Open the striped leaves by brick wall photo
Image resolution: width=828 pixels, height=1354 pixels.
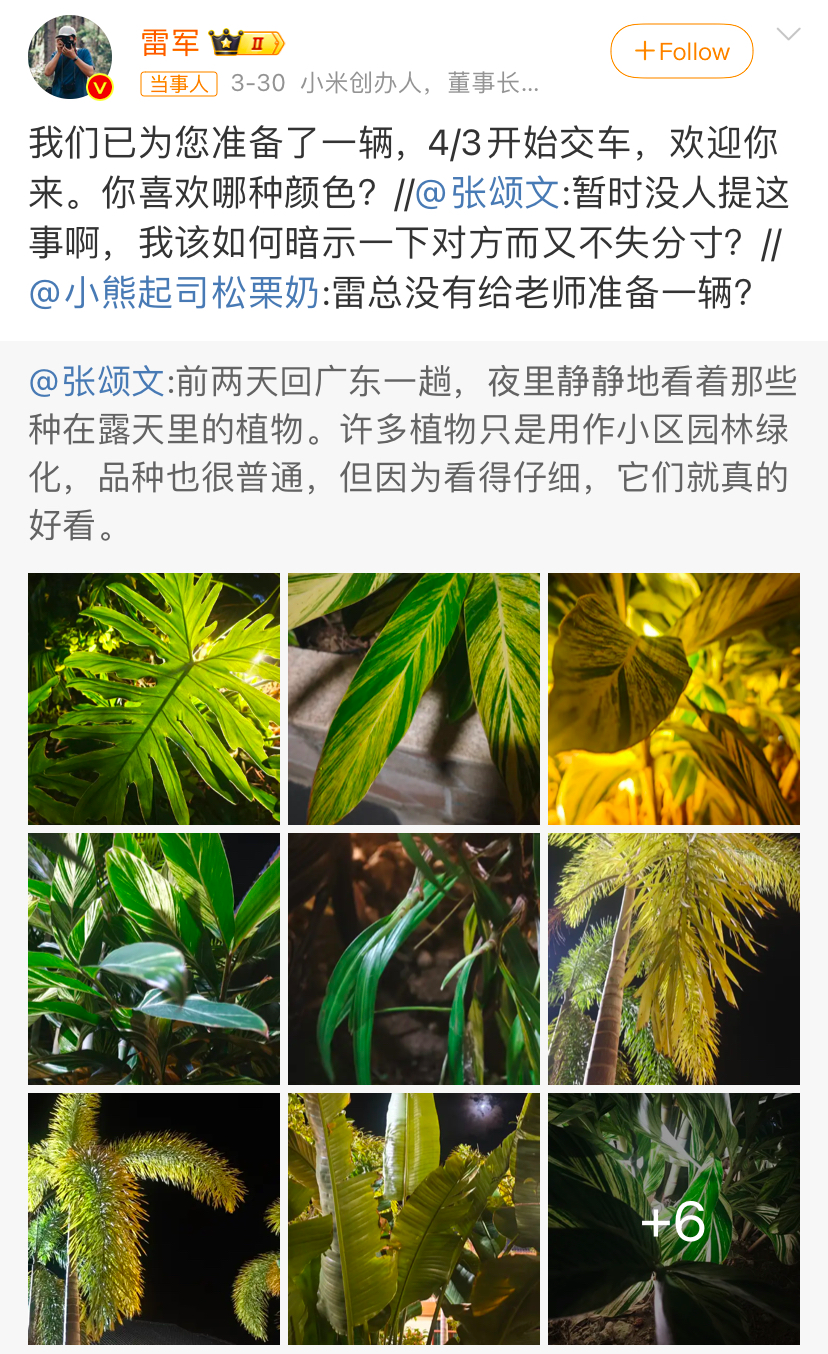tap(414, 699)
